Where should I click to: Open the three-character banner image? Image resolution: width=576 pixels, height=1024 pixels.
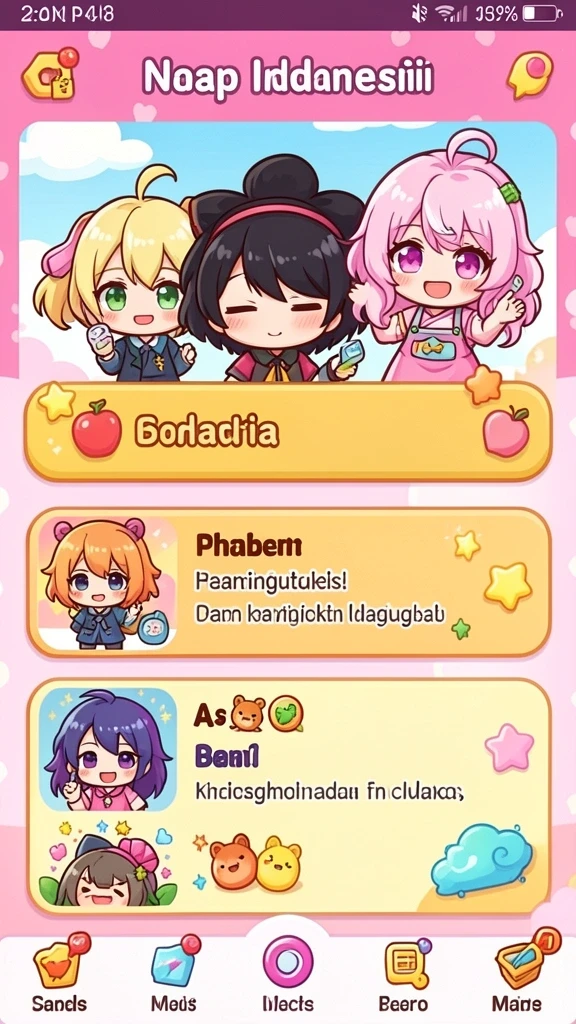(x=287, y=251)
